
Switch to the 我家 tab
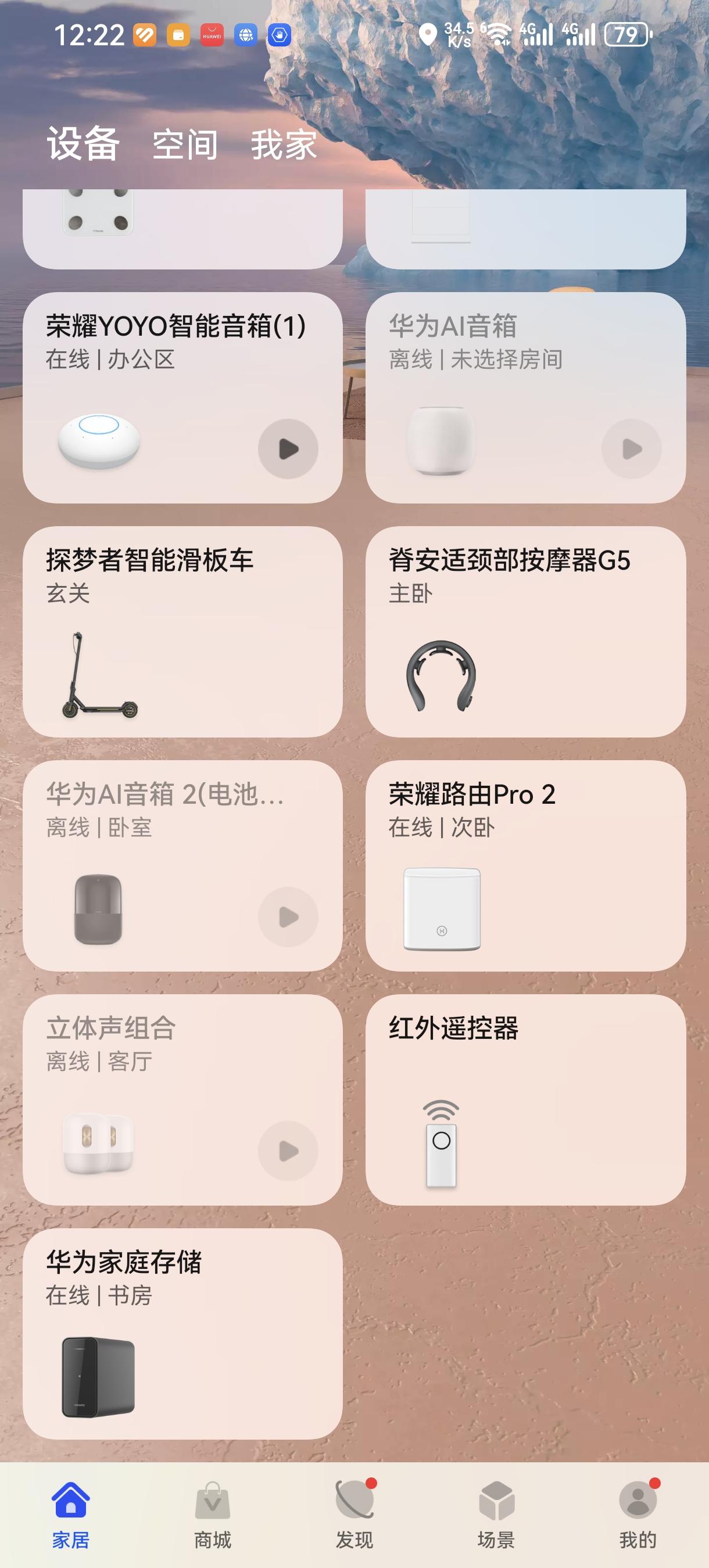[x=284, y=144]
